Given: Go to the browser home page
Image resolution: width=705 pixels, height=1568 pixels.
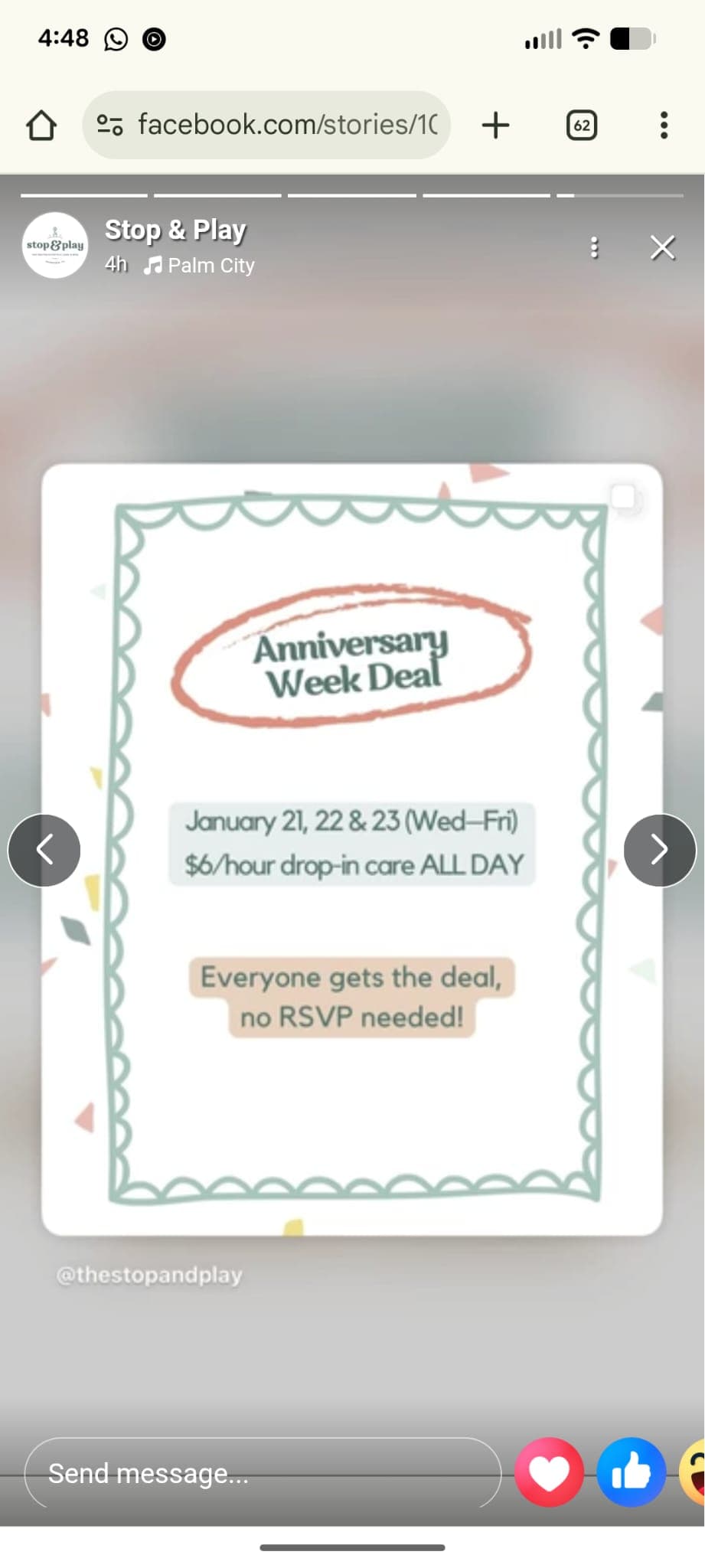Looking at the screenshot, I should pyautogui.click(x=41, y=125).
